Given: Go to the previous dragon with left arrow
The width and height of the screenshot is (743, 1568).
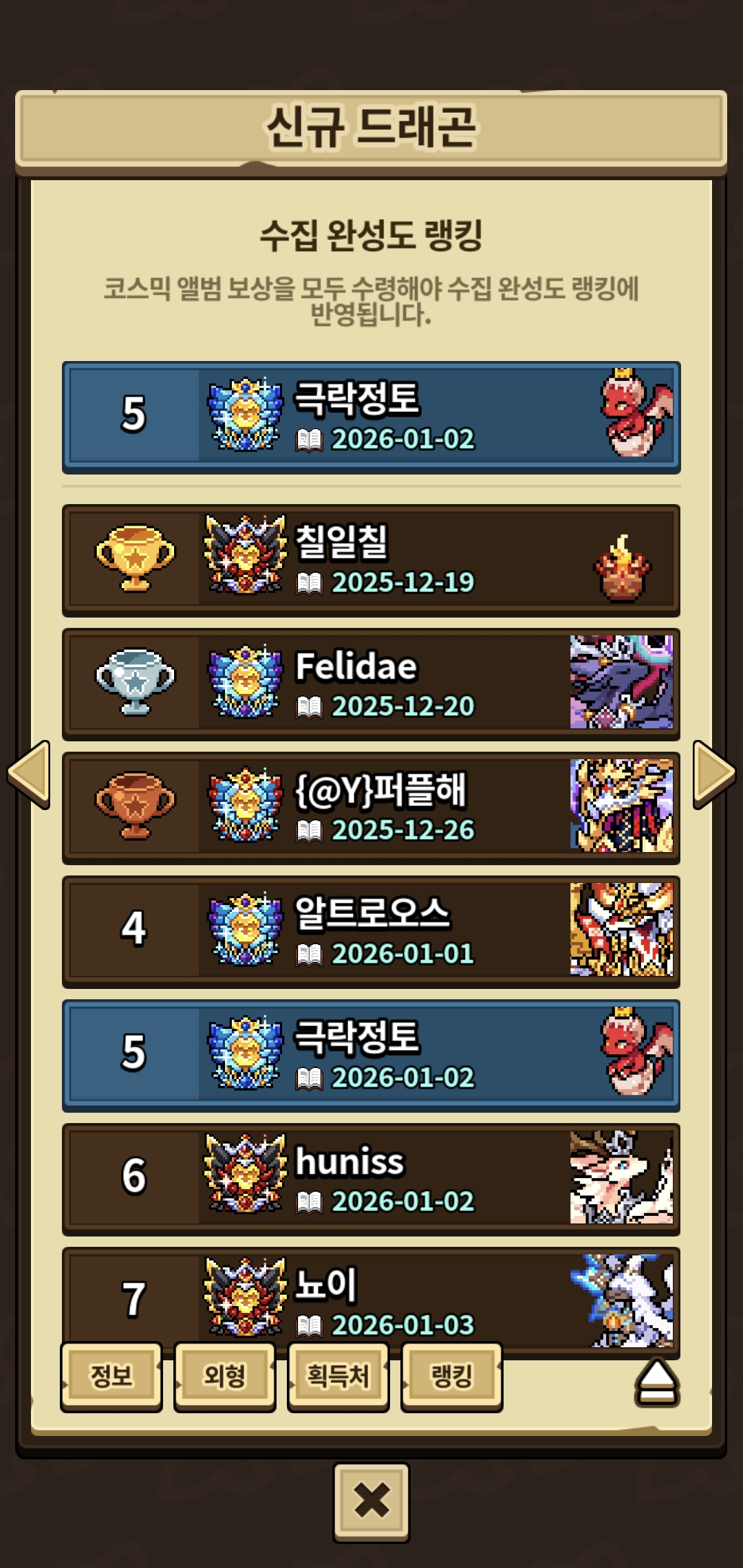Looking at the screenshot, I should point(29,774).
